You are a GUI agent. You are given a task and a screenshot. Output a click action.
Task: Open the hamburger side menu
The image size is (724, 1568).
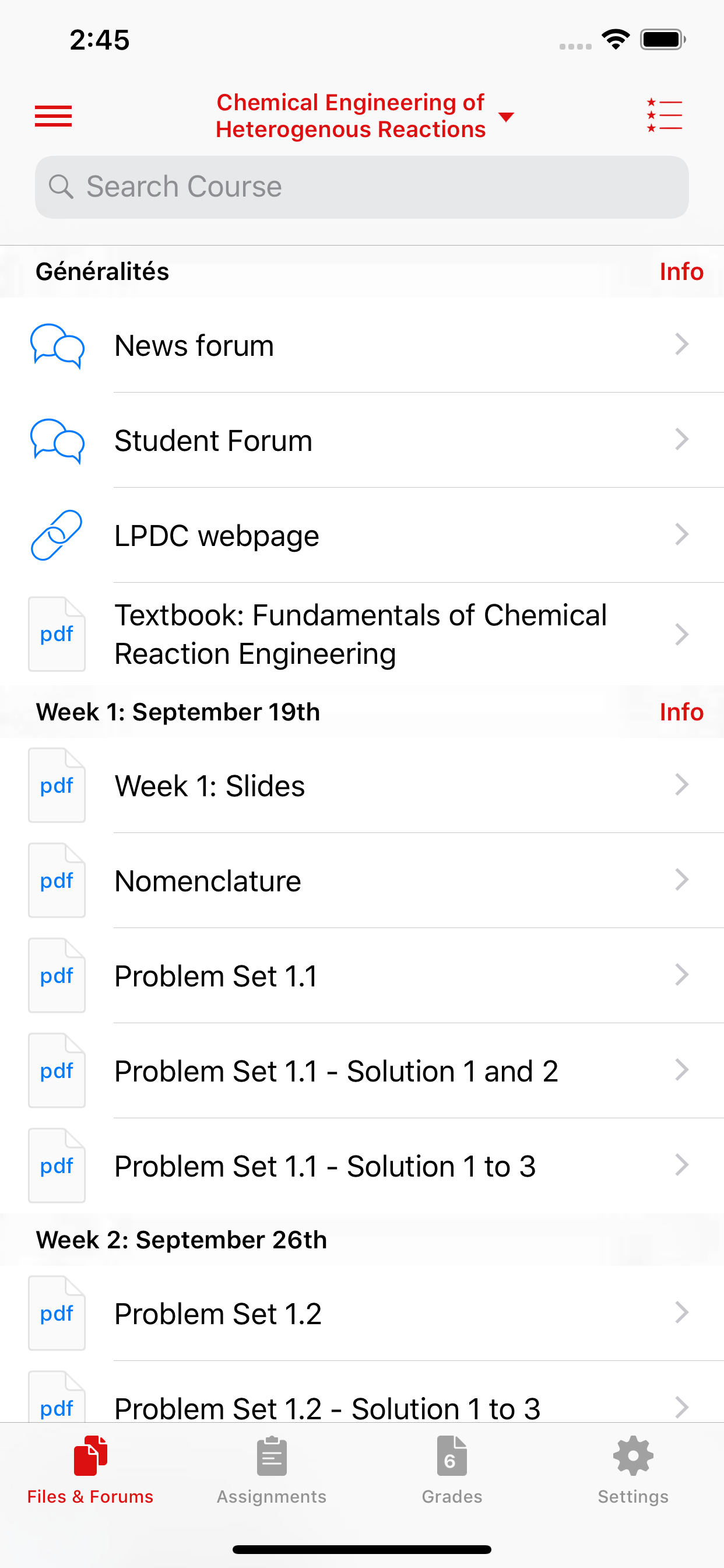[x=54, y=116]
